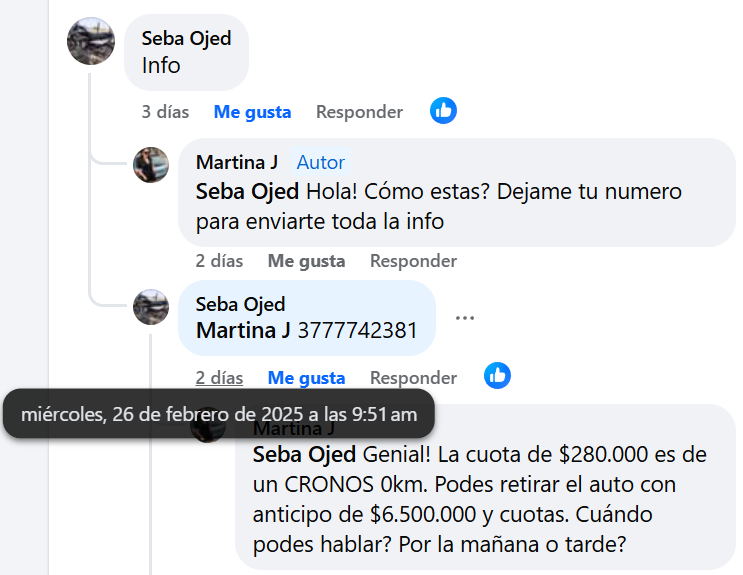Open Martina J's profile from the Autor comment
Viewport: 743px width, 575px height.
[x=237, y=162]
